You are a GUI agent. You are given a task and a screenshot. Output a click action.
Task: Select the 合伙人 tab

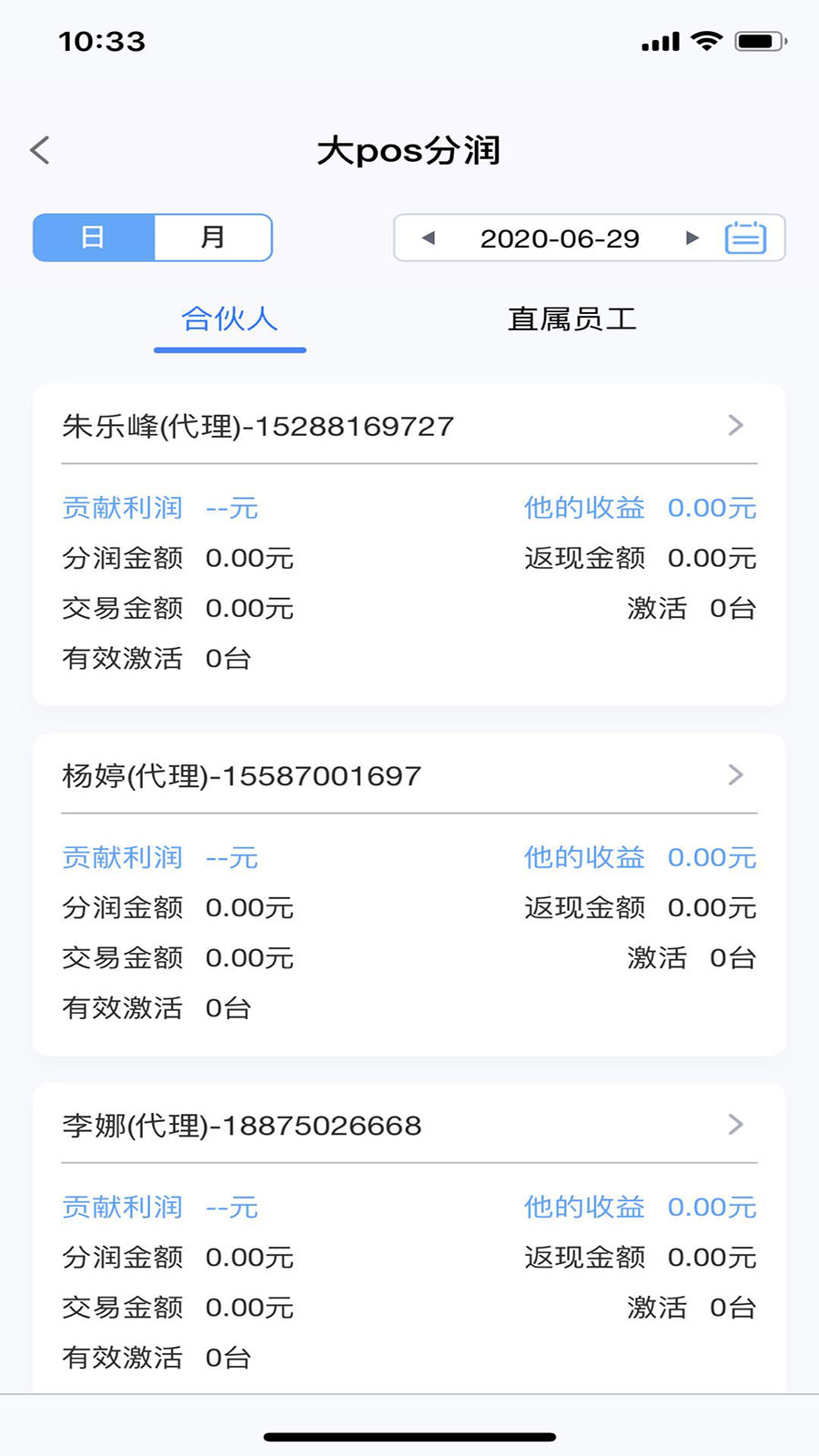(x=229, y=318)
